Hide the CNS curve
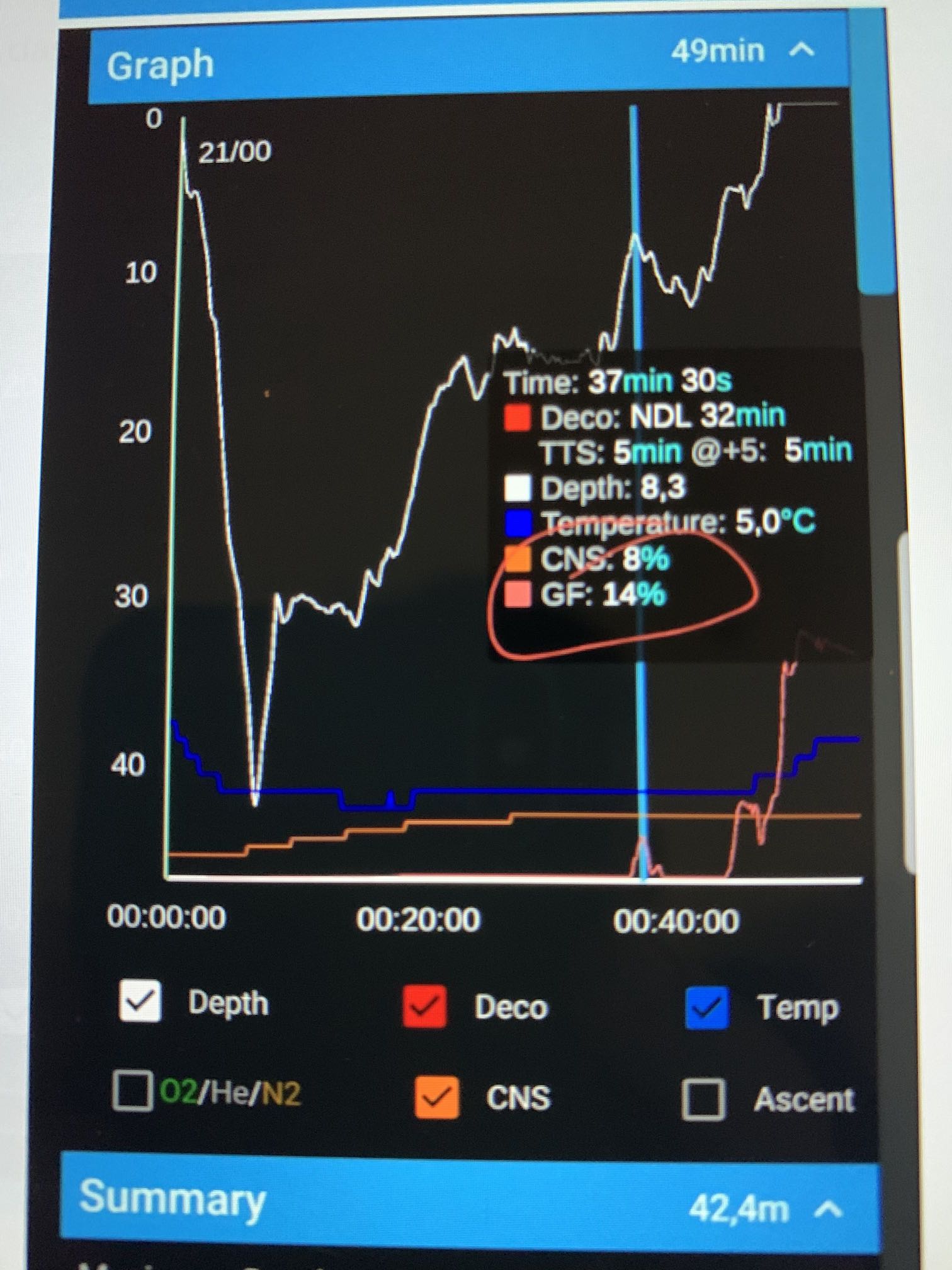Image resolution: width=952 pixels, height=1270 pixels. click(436, 1098)
